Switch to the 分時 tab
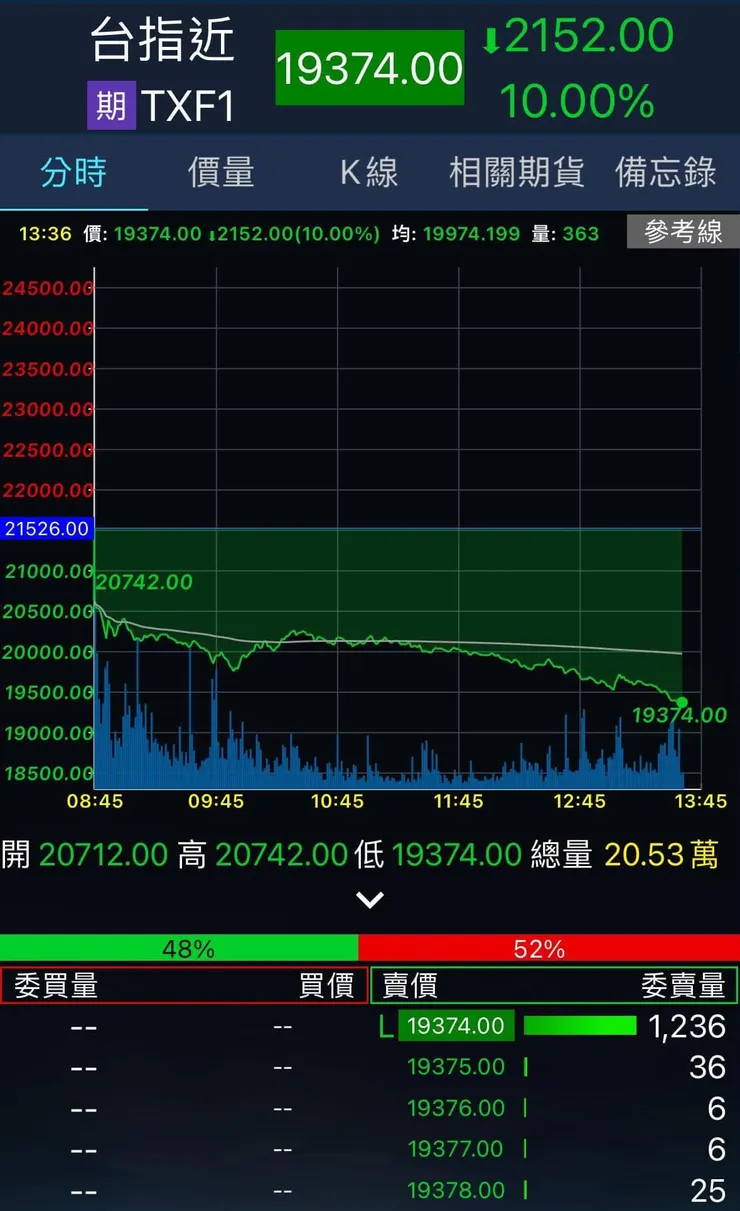Viewport: 740px width, 1211px height. pyautogui.click(x=73, y=173)
